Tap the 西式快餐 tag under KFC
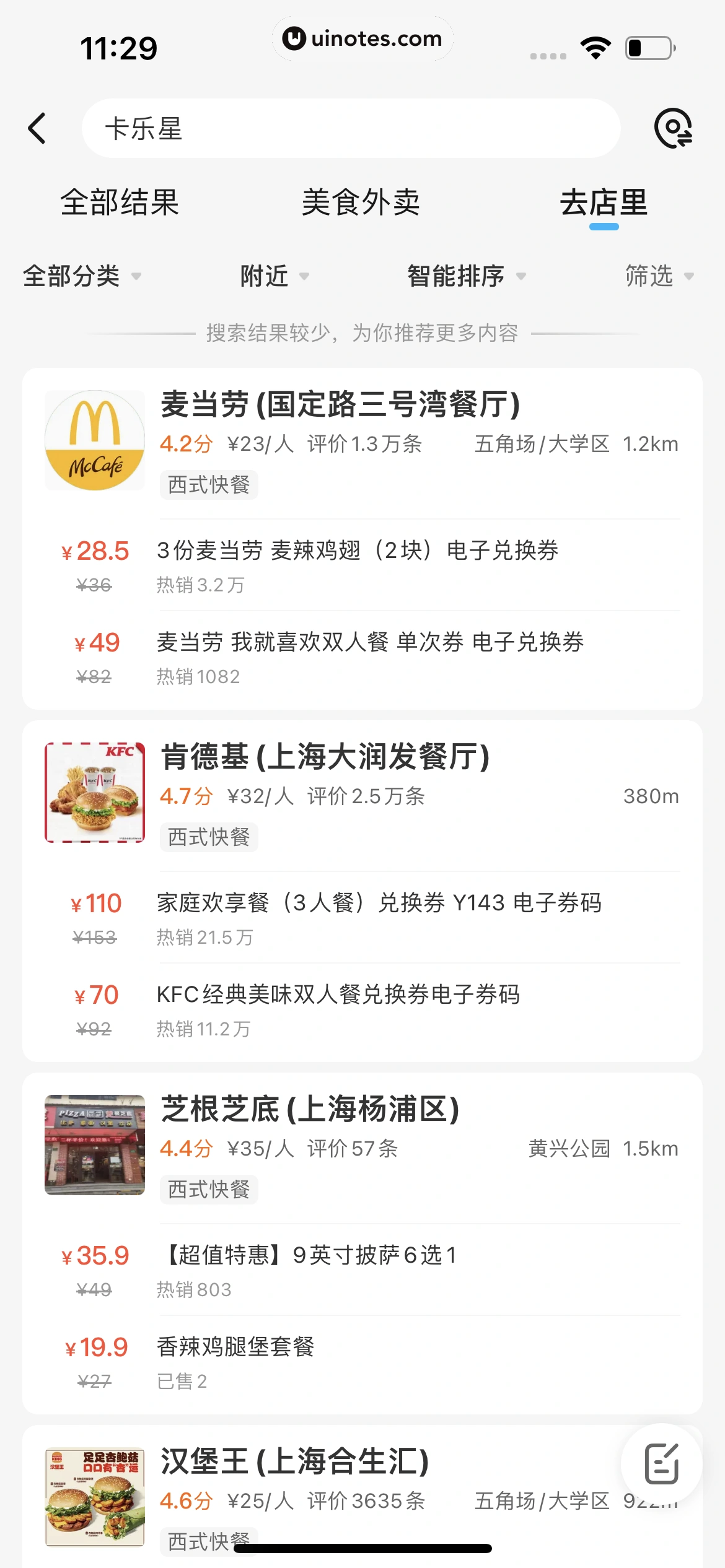Image resolution: width=725 pixels, height=1568 pixels. point(208,837)
